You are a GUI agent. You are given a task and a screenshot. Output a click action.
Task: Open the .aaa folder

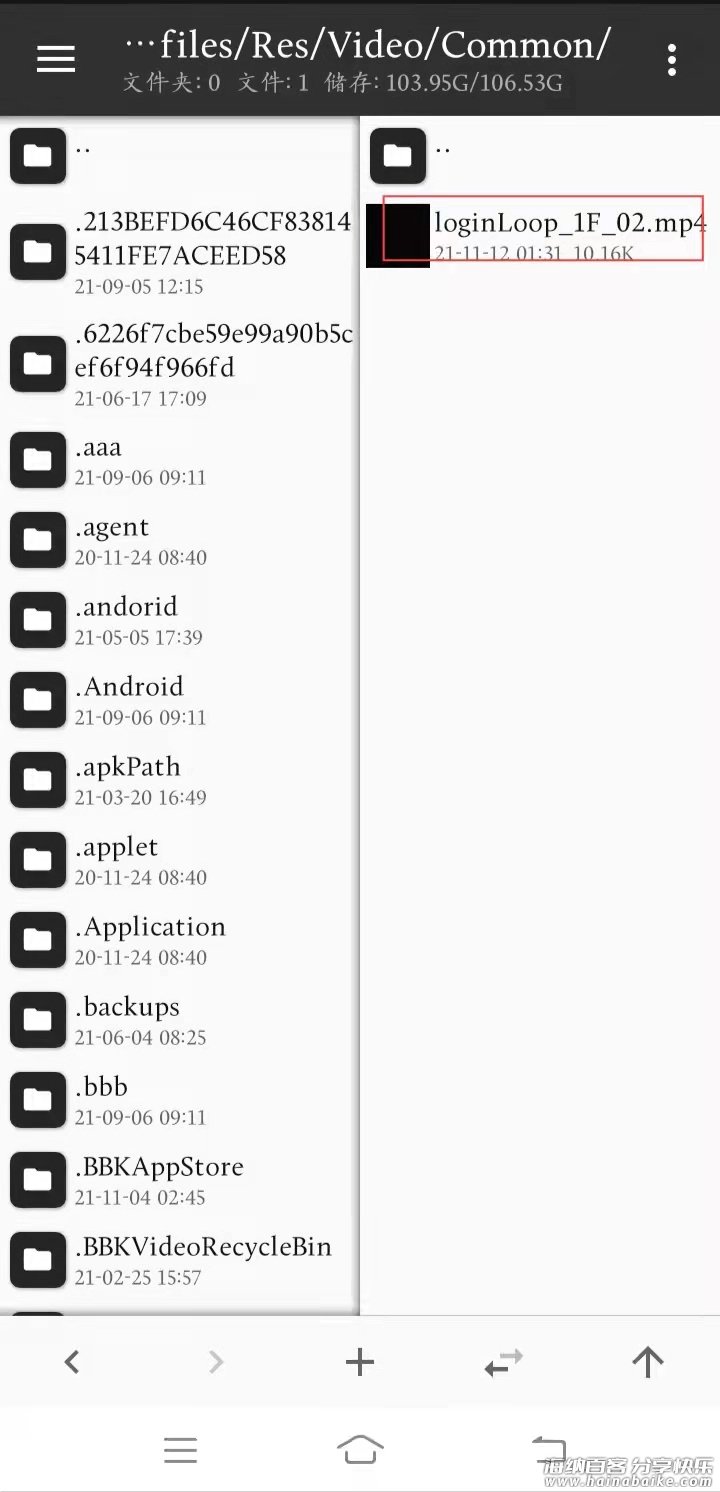click(x=180, y=461)
